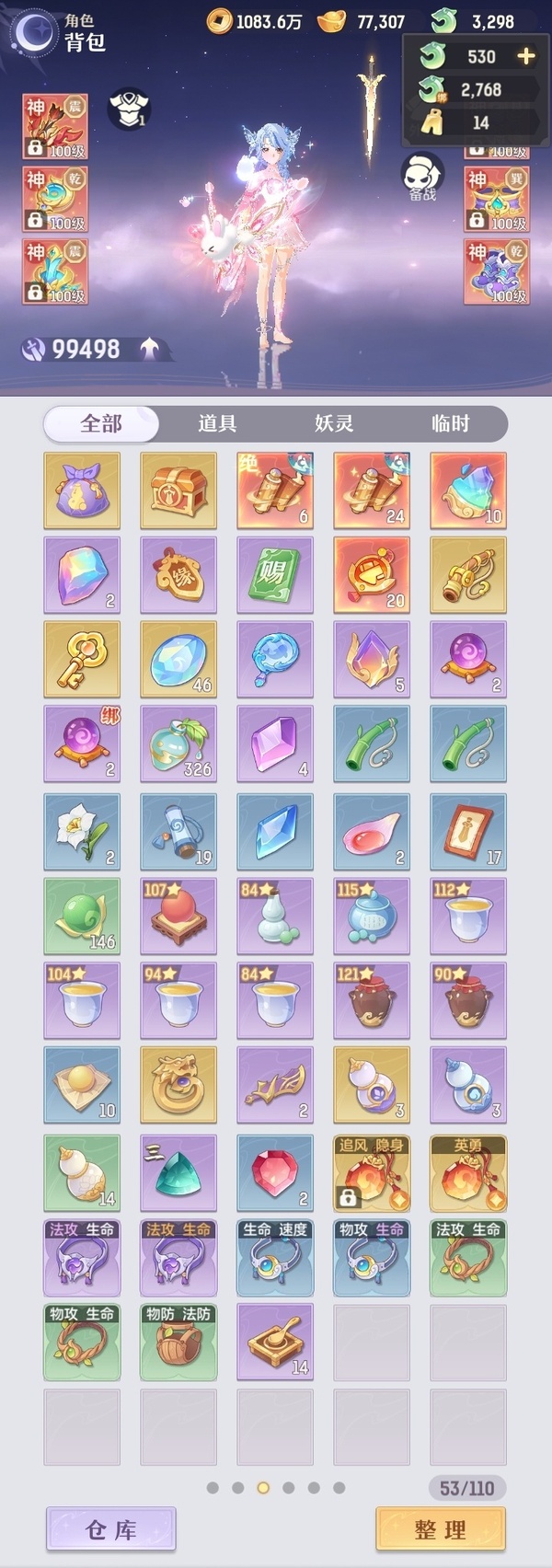
Task: Switch to the 道具 tab
Action: (x=217, y=423)
